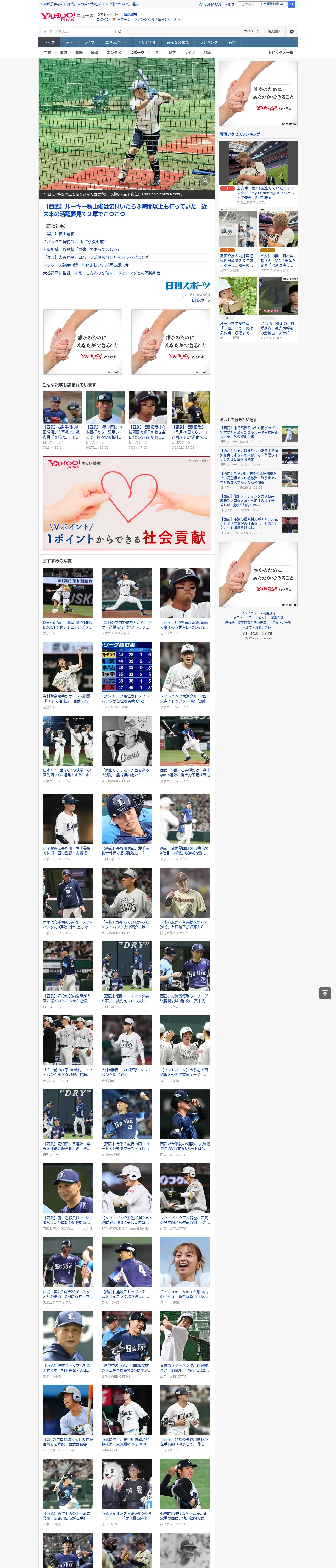Open the settings gear icon
The height and width of the screenshot is (1568, 336).
292,32
